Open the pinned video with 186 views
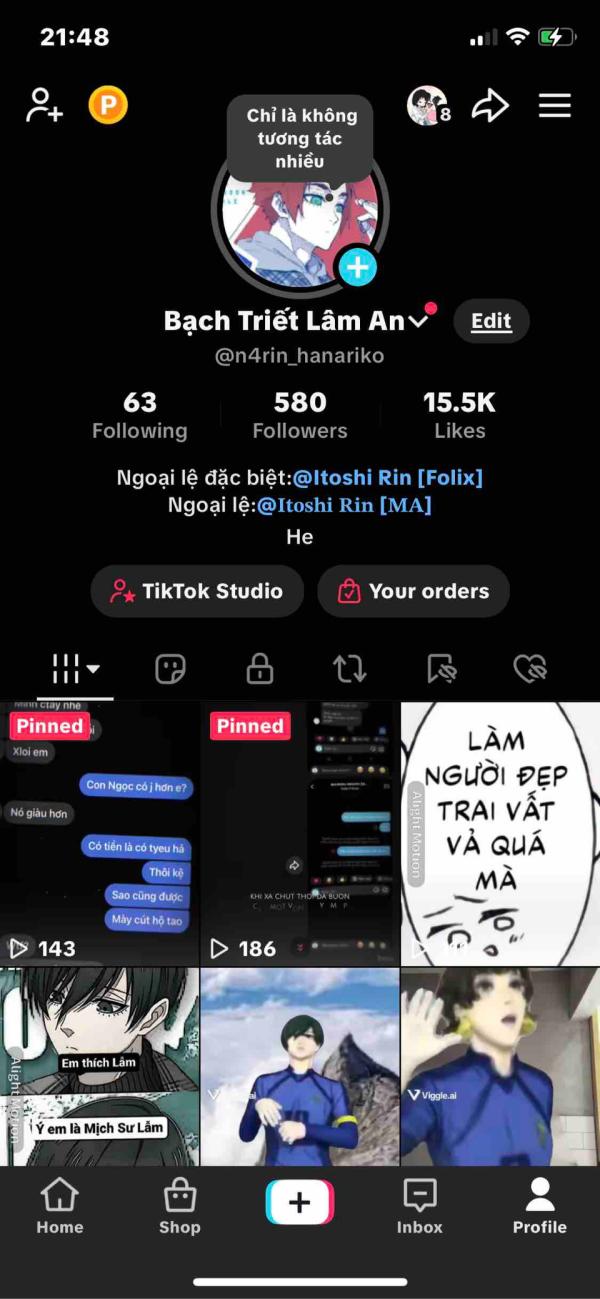This screenshot has width=600, height=1299. 300,833
